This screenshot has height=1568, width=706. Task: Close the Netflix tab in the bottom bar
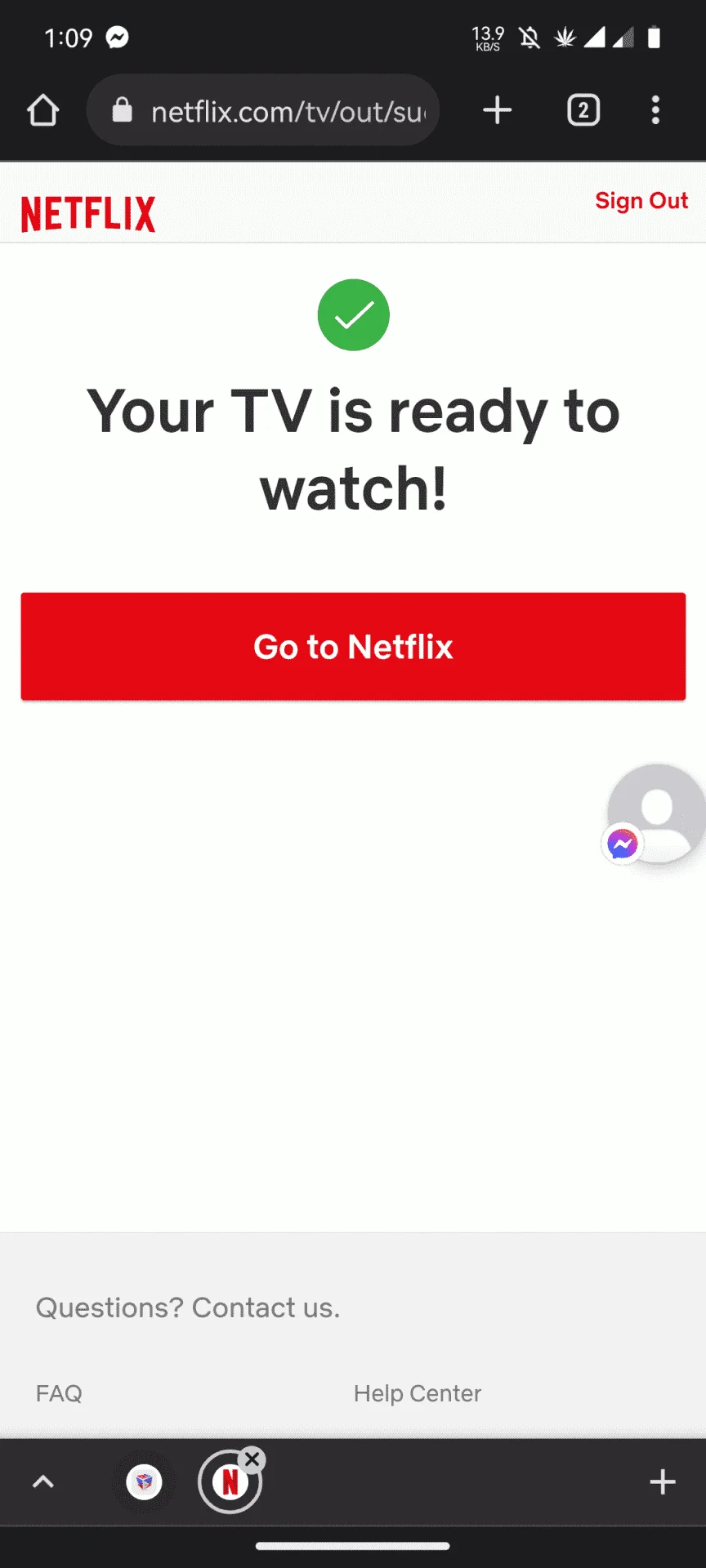pos(252,1459)
